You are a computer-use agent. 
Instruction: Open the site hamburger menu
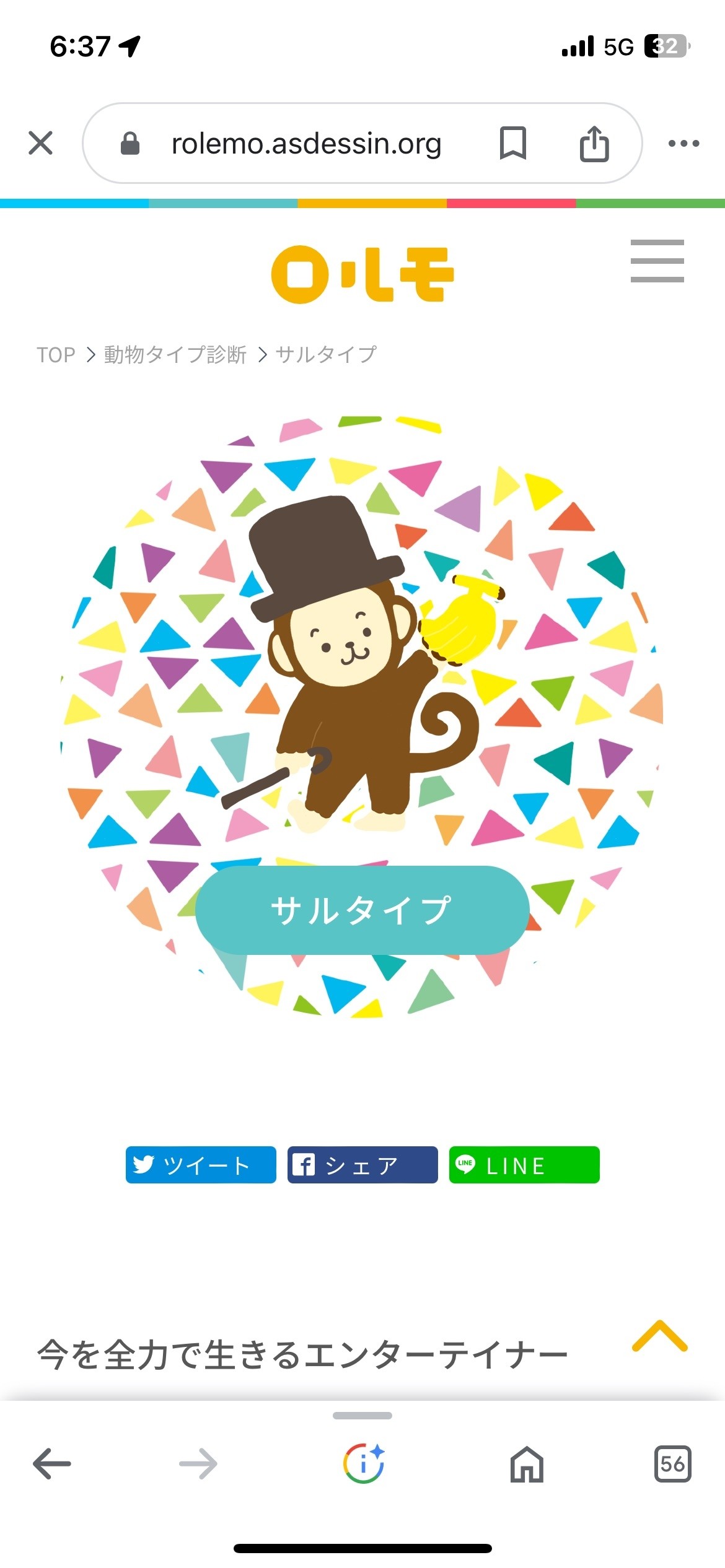[657, 261]
